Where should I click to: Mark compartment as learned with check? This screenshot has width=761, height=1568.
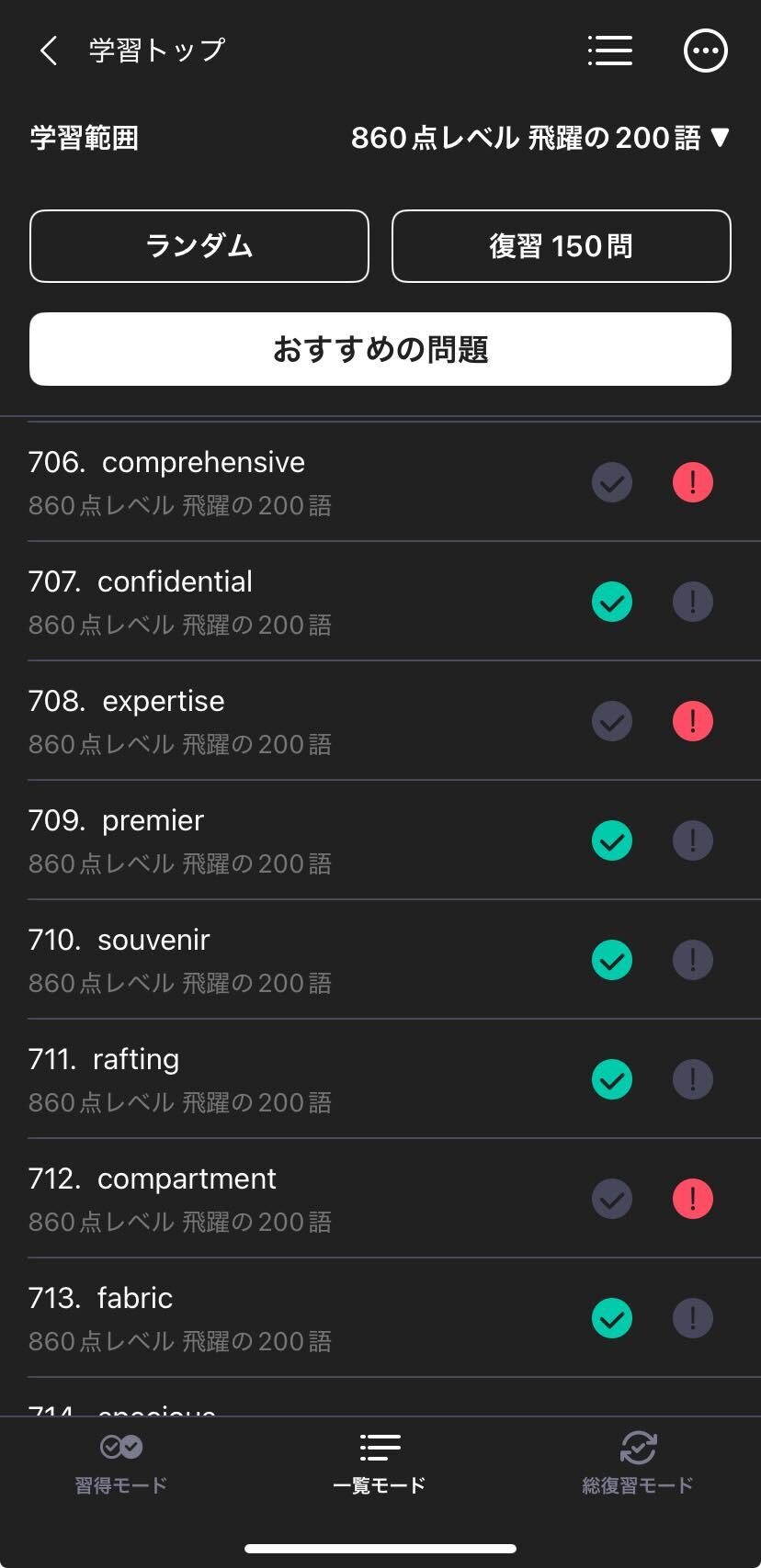pyautogui.click(x=612, y=1199)
